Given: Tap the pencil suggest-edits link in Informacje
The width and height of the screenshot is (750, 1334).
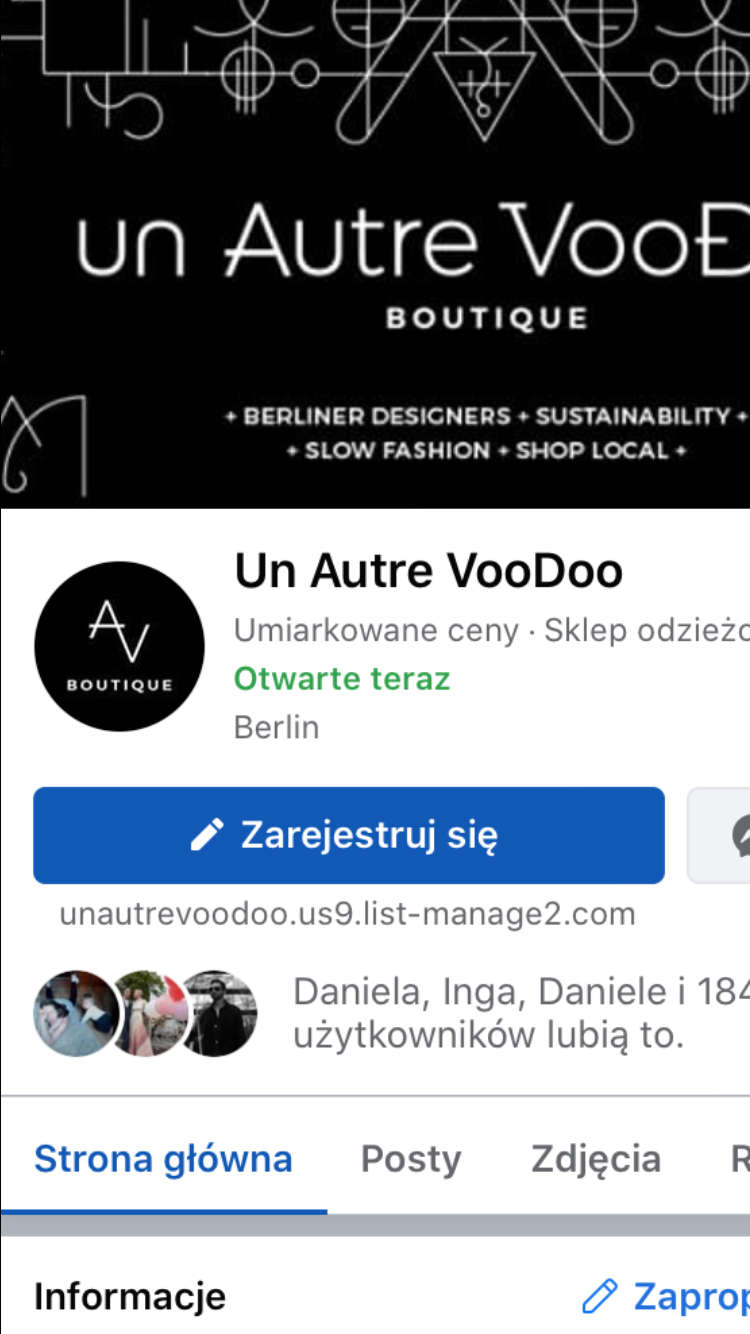Looking at the screenshot, I should coord(665,1297).
